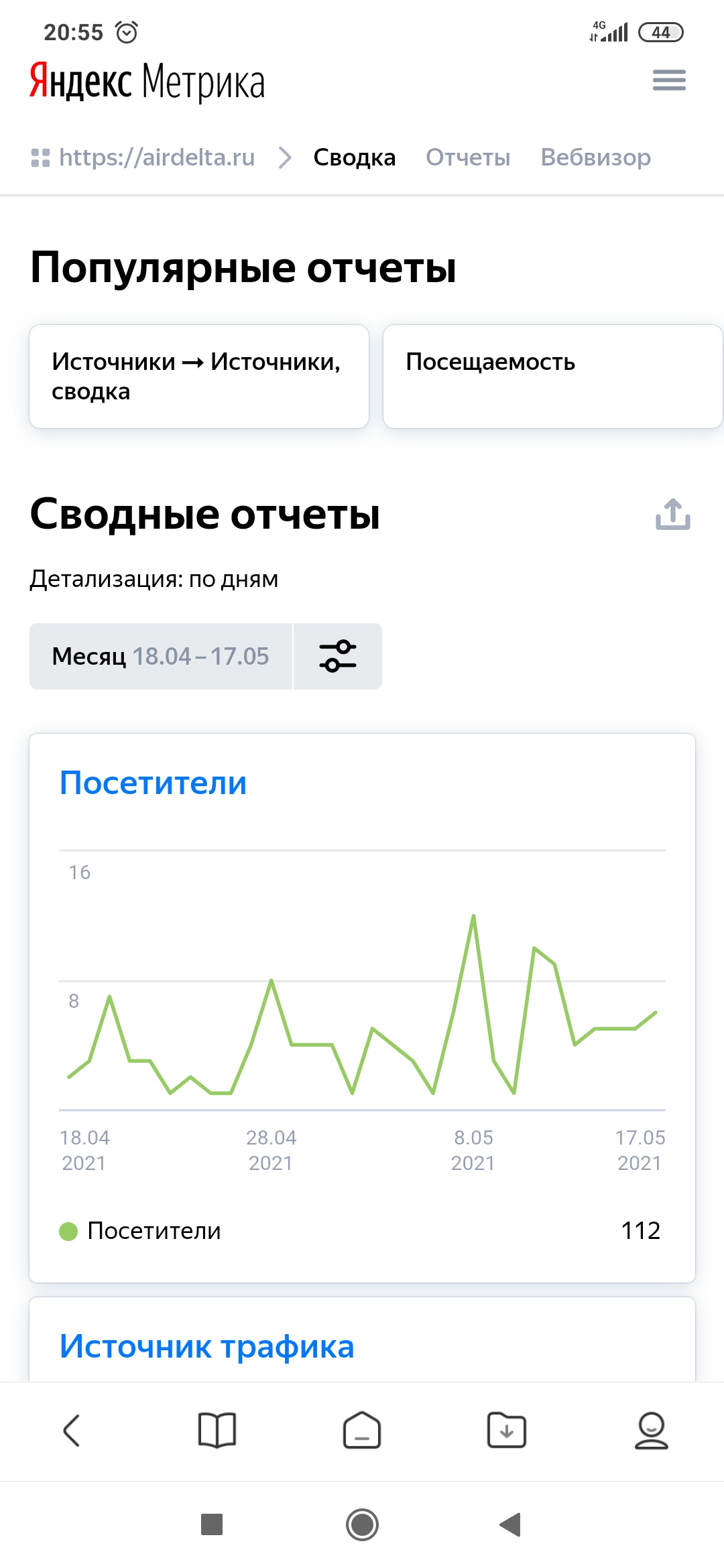Screen dimensions: 724x1568
Task: Open the browser bookmarks book icon
Action: pyautogui.click(x=217, y=1431)
